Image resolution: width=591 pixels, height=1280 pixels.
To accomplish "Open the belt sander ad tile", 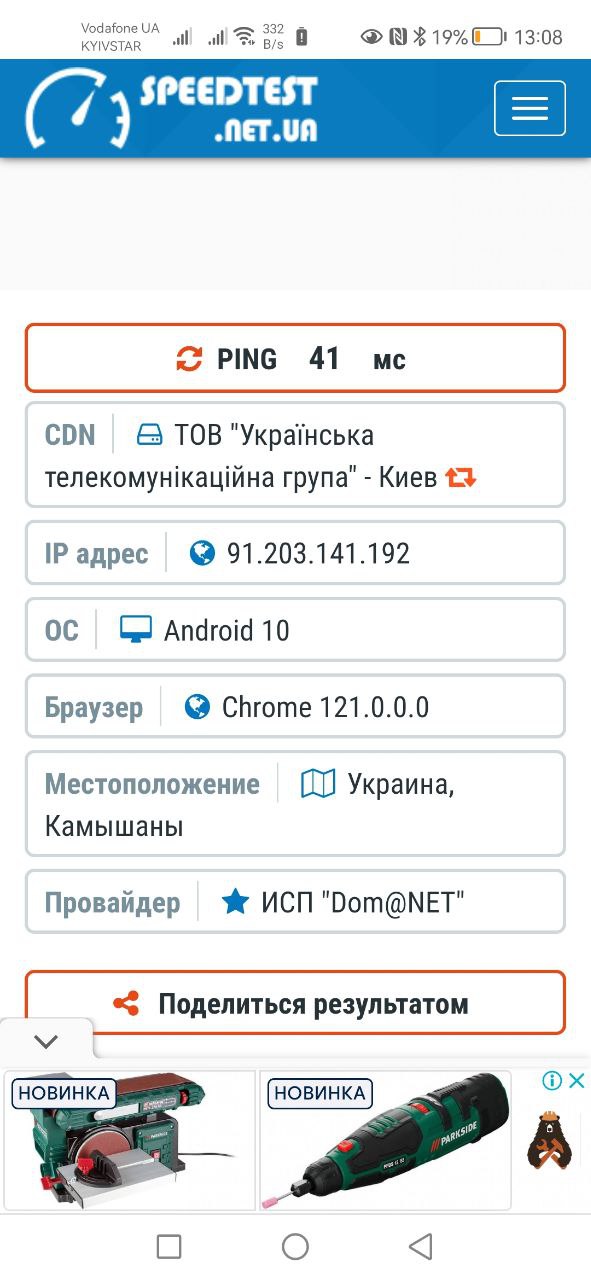I will coord(130,1140).
